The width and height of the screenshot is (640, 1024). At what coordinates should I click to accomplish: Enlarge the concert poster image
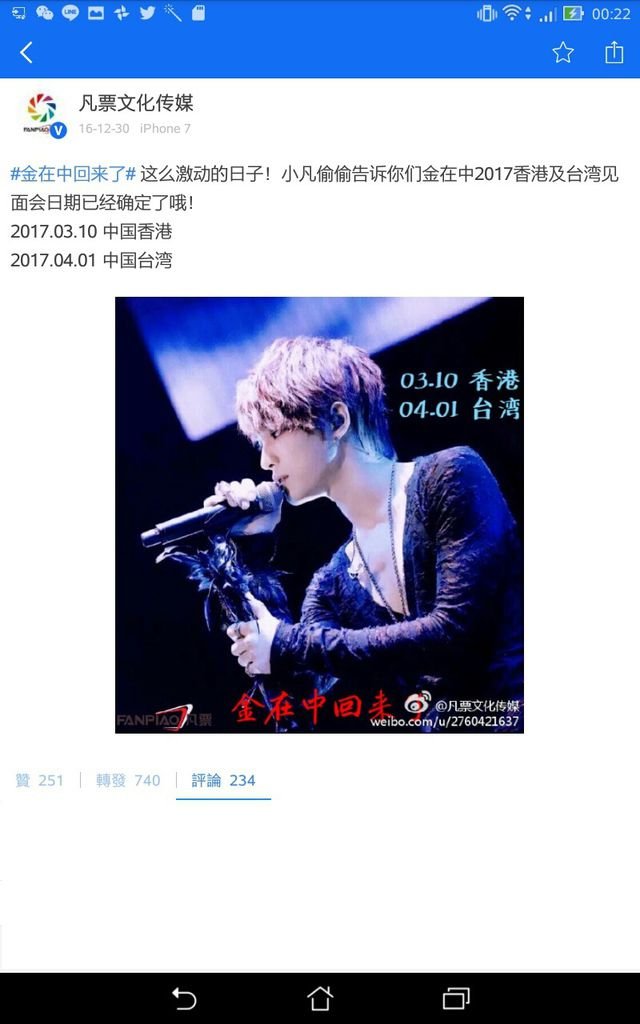[319, 515]
